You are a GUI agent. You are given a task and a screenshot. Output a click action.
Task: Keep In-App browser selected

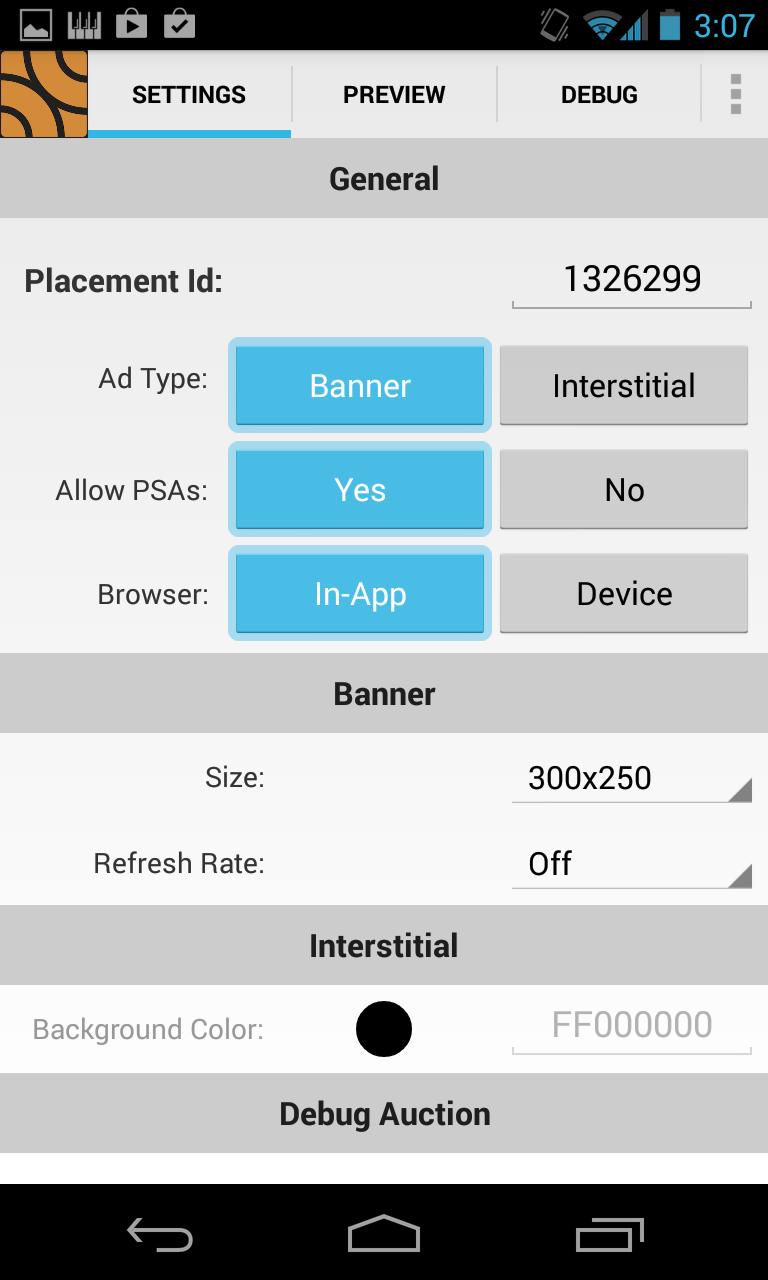click(x=359, y=593)
